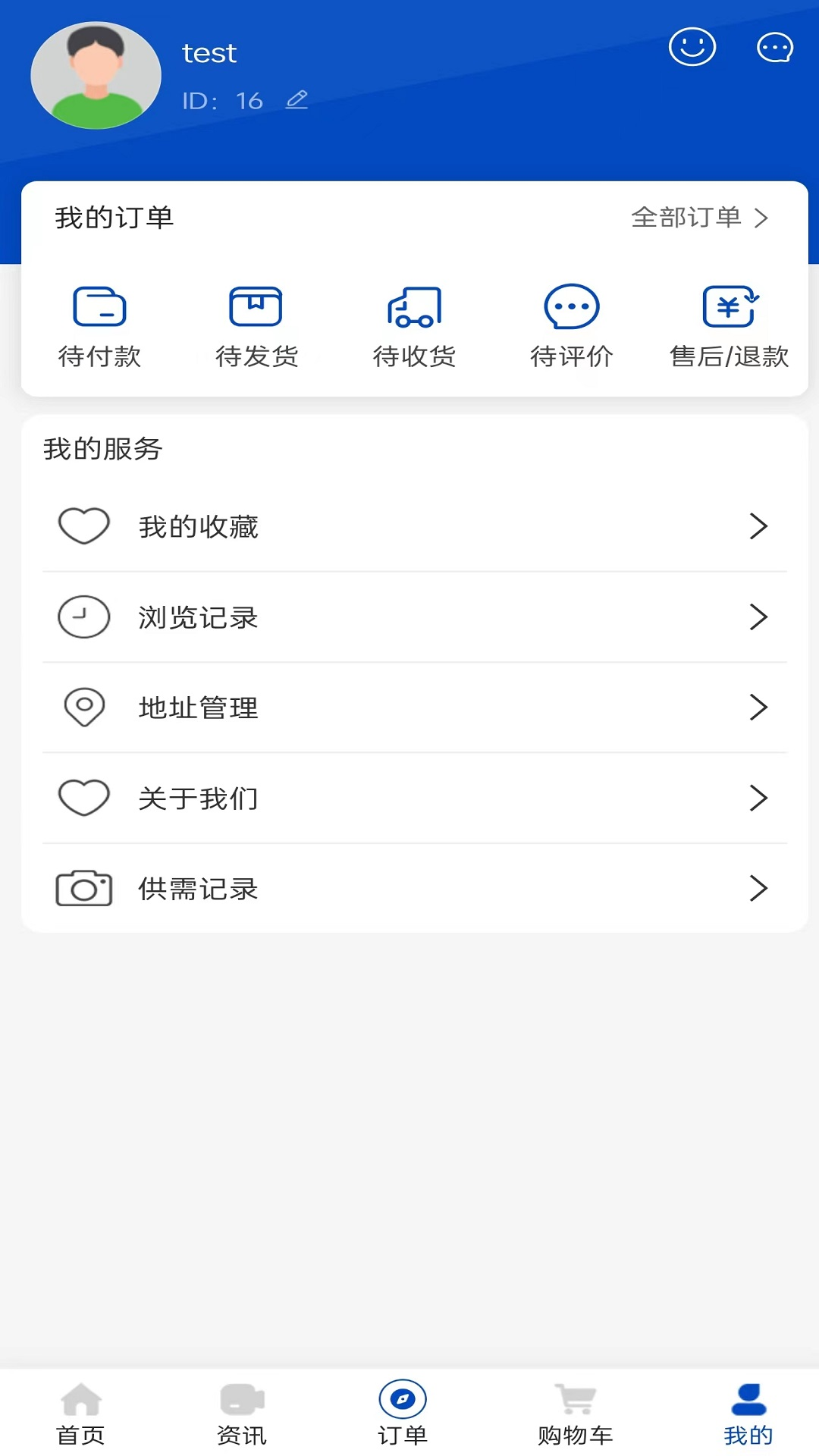
Task: Open my favorites (我的收藏)
Action: click(x=414, y=526)
